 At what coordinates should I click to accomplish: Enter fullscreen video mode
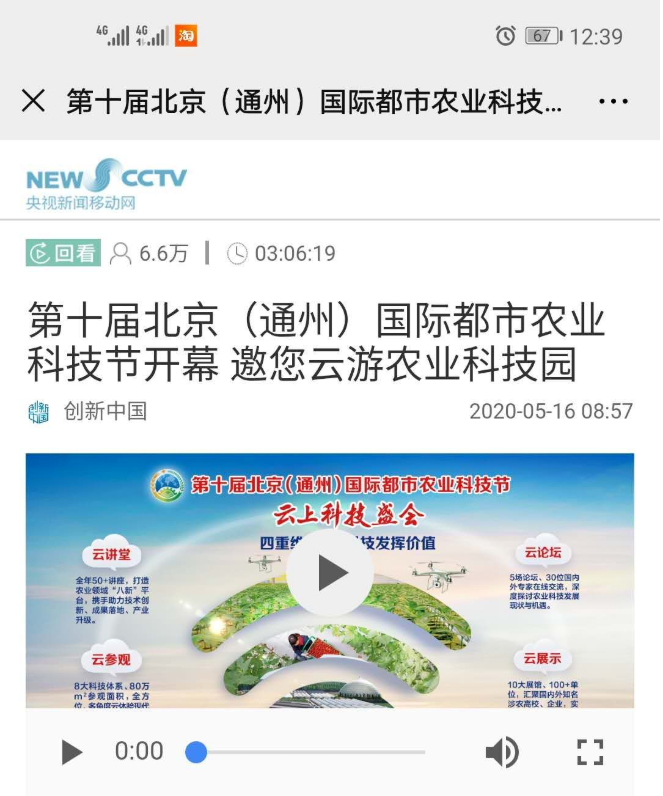point(590,752)
